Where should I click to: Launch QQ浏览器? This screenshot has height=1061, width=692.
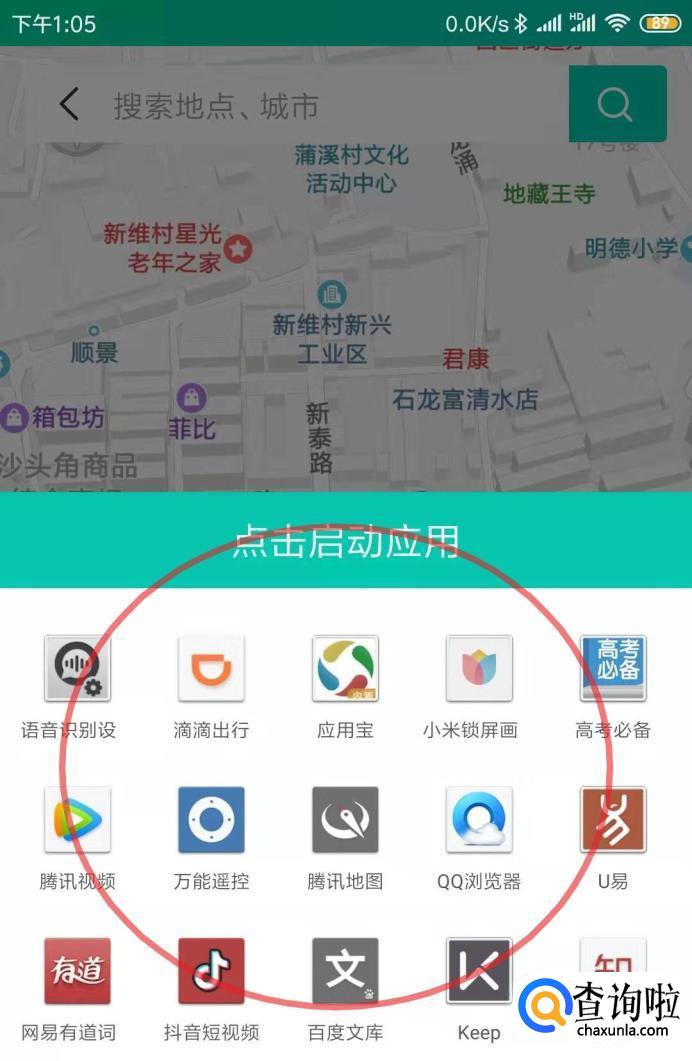click(479, 820)
